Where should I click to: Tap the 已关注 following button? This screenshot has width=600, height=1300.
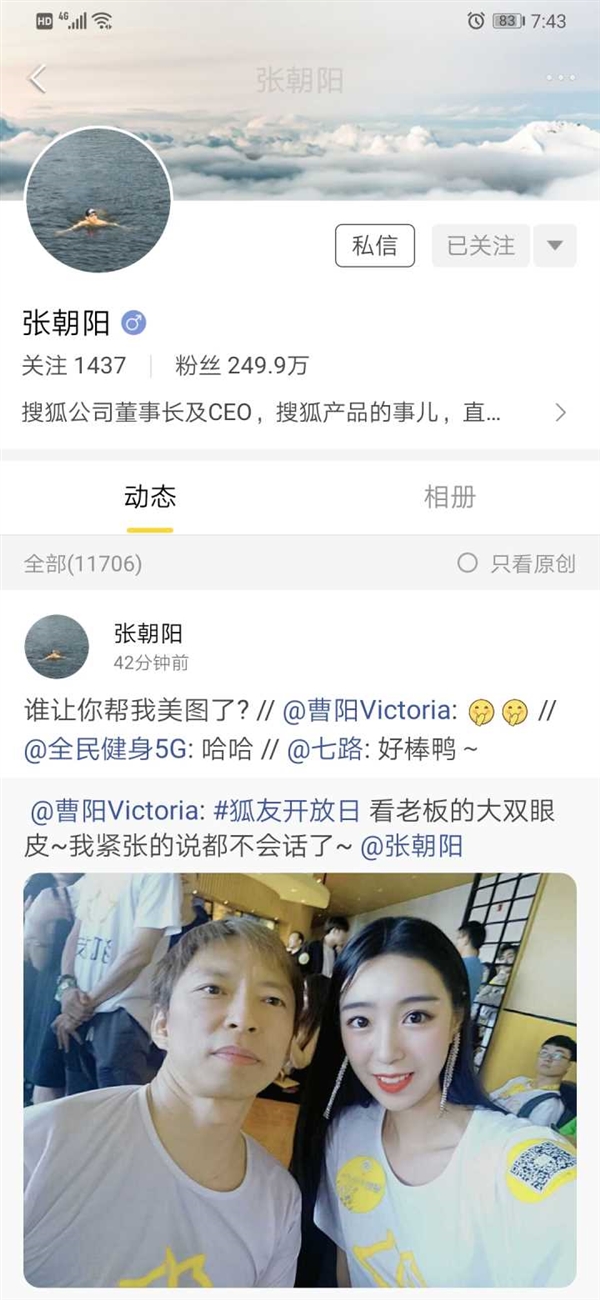(481, 246)
